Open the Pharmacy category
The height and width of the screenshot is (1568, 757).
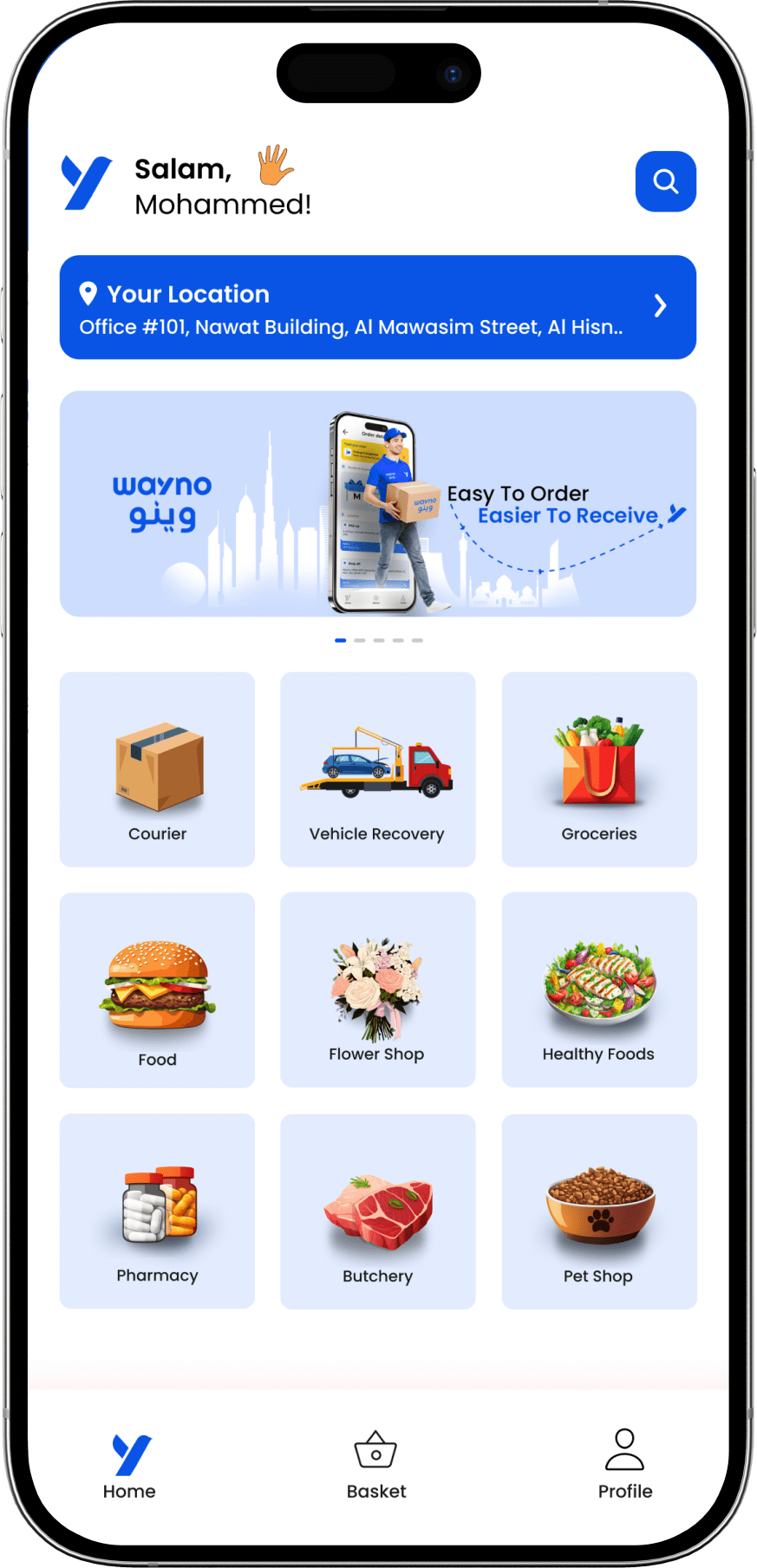point(157,1211)
